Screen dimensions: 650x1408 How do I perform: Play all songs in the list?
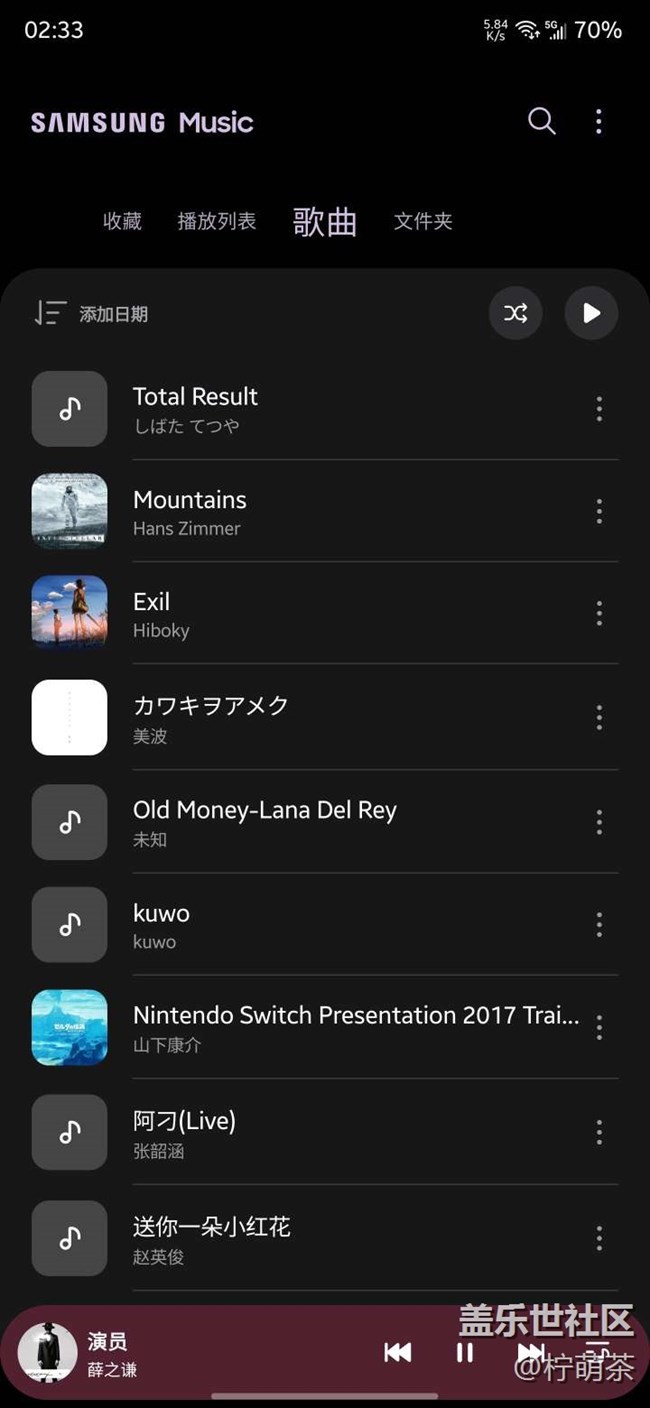(591, 314)
